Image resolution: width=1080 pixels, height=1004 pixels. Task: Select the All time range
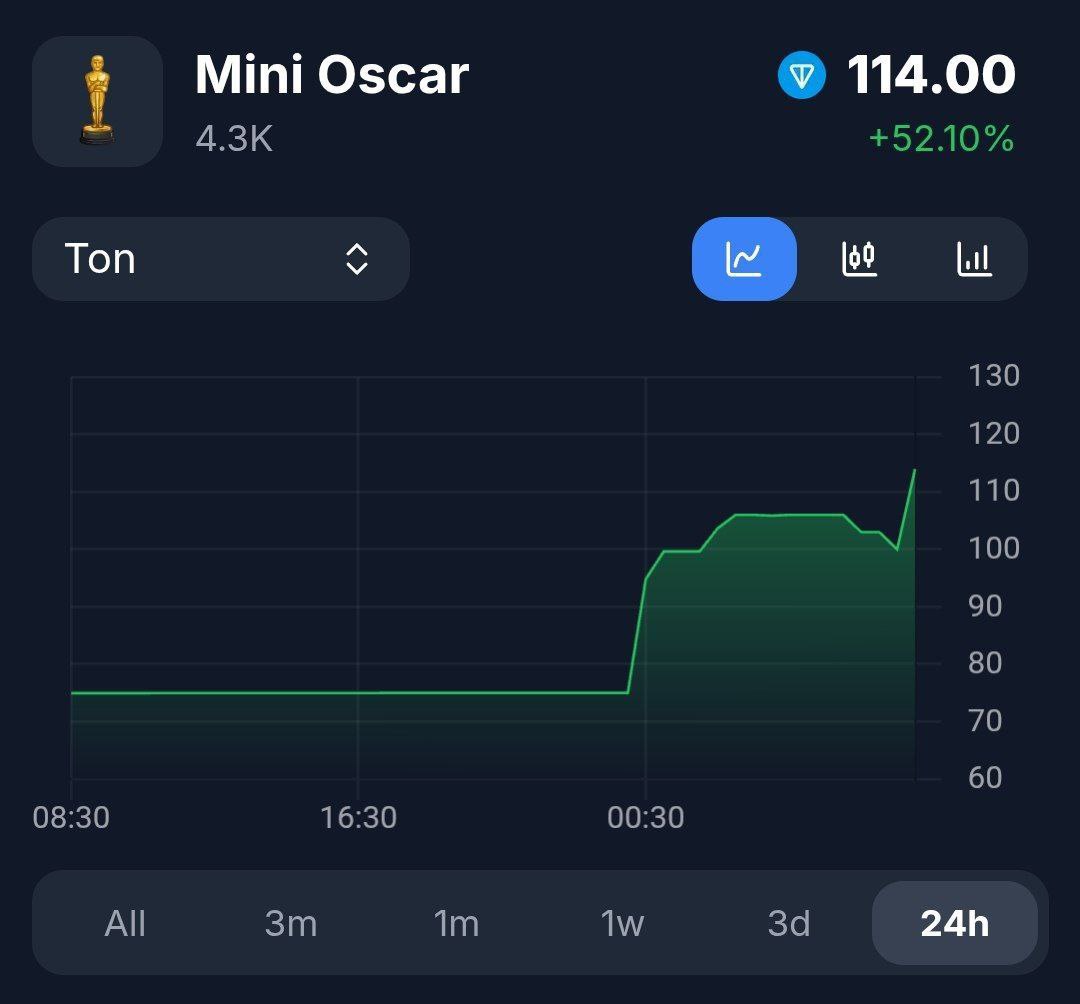pyautogui.click(x=125, y=923)
